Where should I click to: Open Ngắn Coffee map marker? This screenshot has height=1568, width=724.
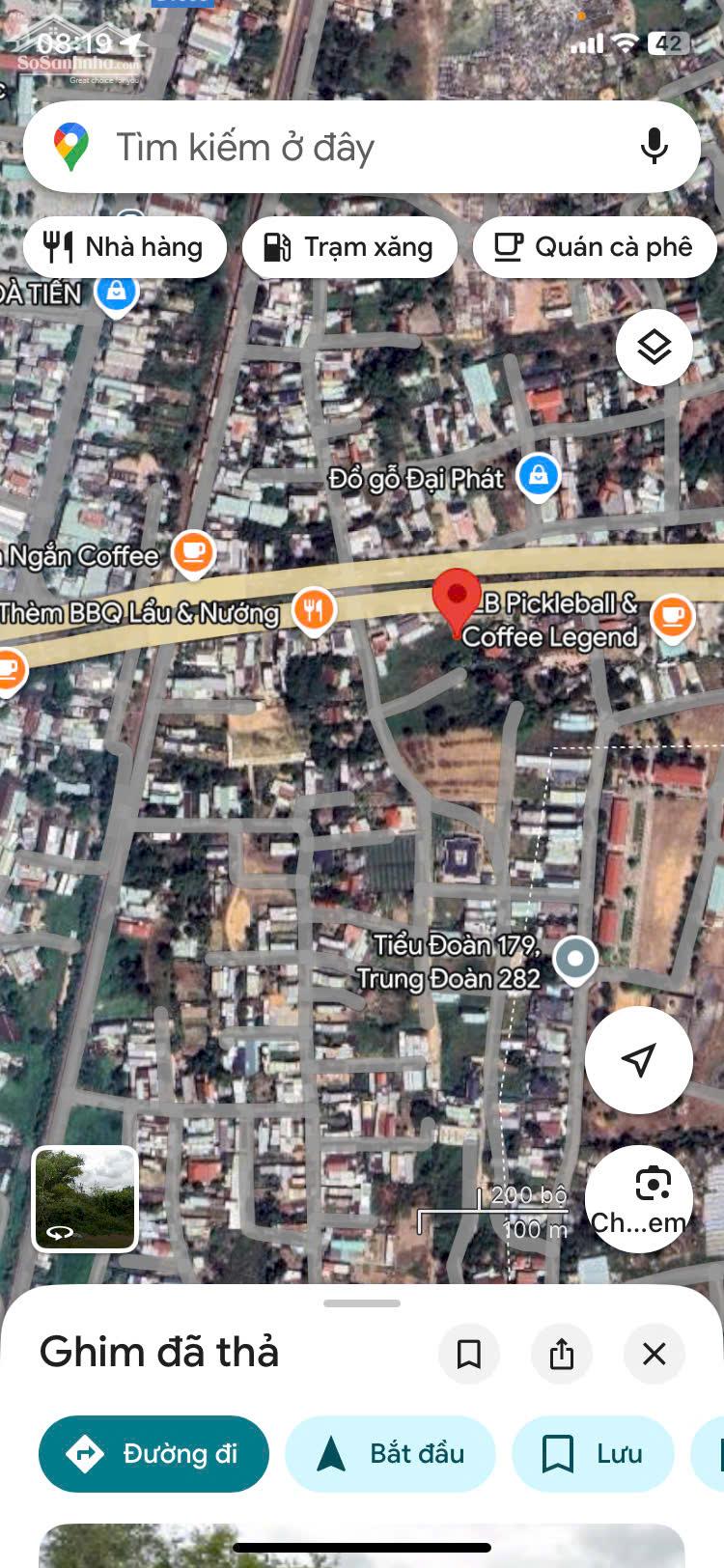click(193, 553)
